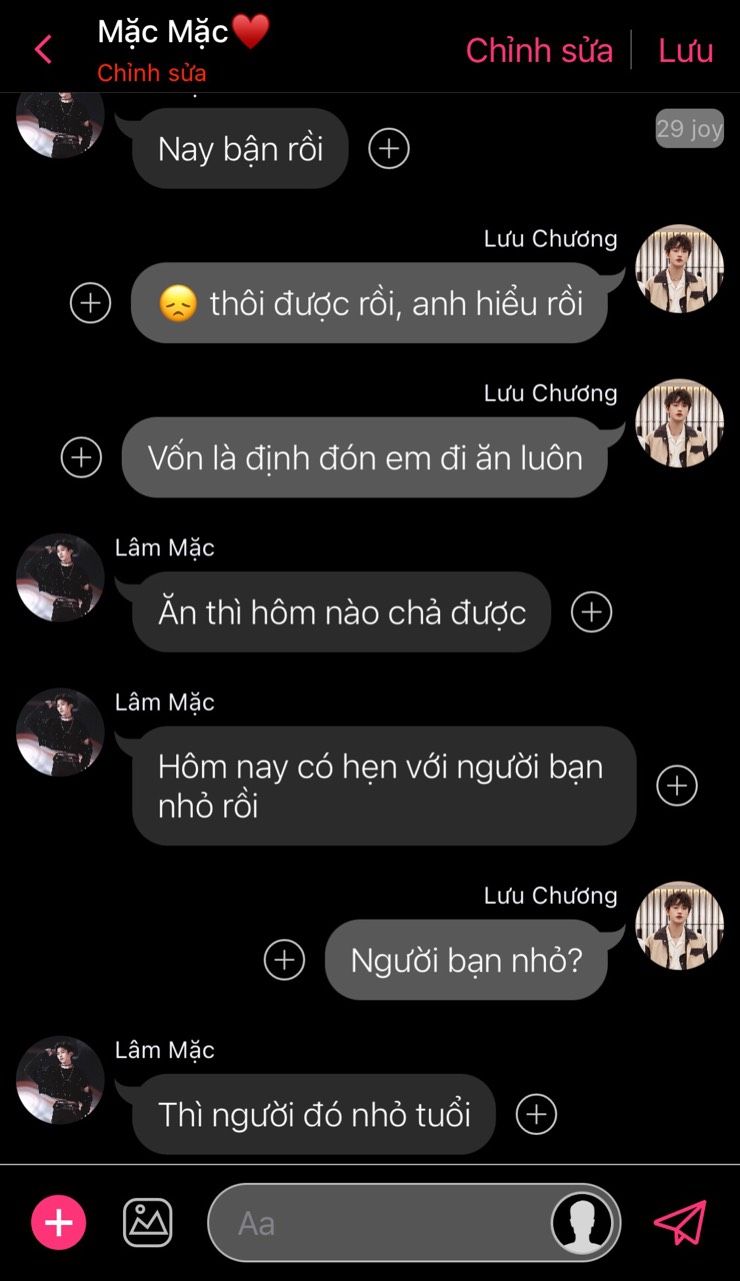Tap the plus beside 'Người bạn nhỏ?'
Screen dimensions: 740x1281
click(284, 960)
